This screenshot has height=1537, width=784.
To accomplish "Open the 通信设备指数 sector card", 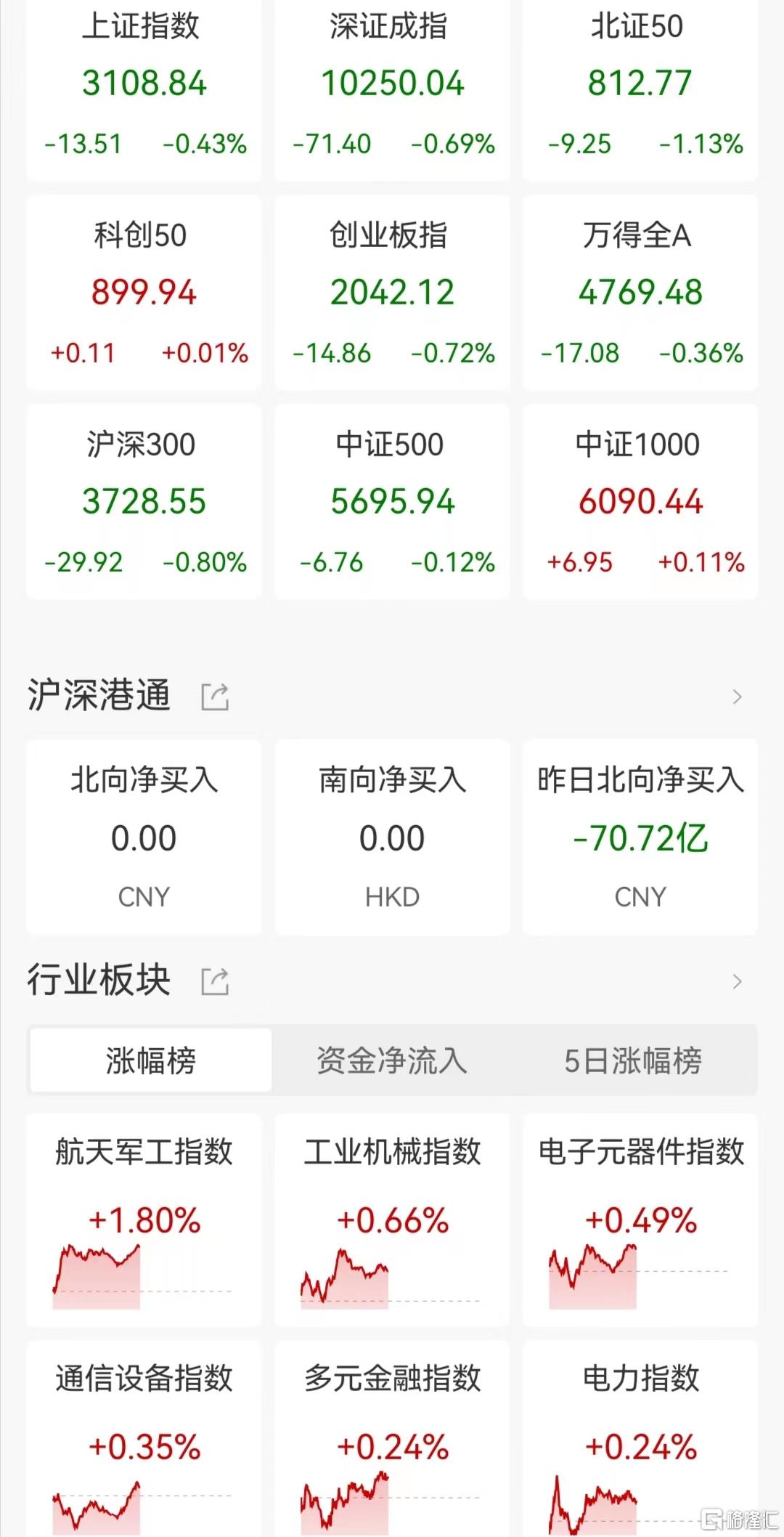I will tap(144, 1440).
